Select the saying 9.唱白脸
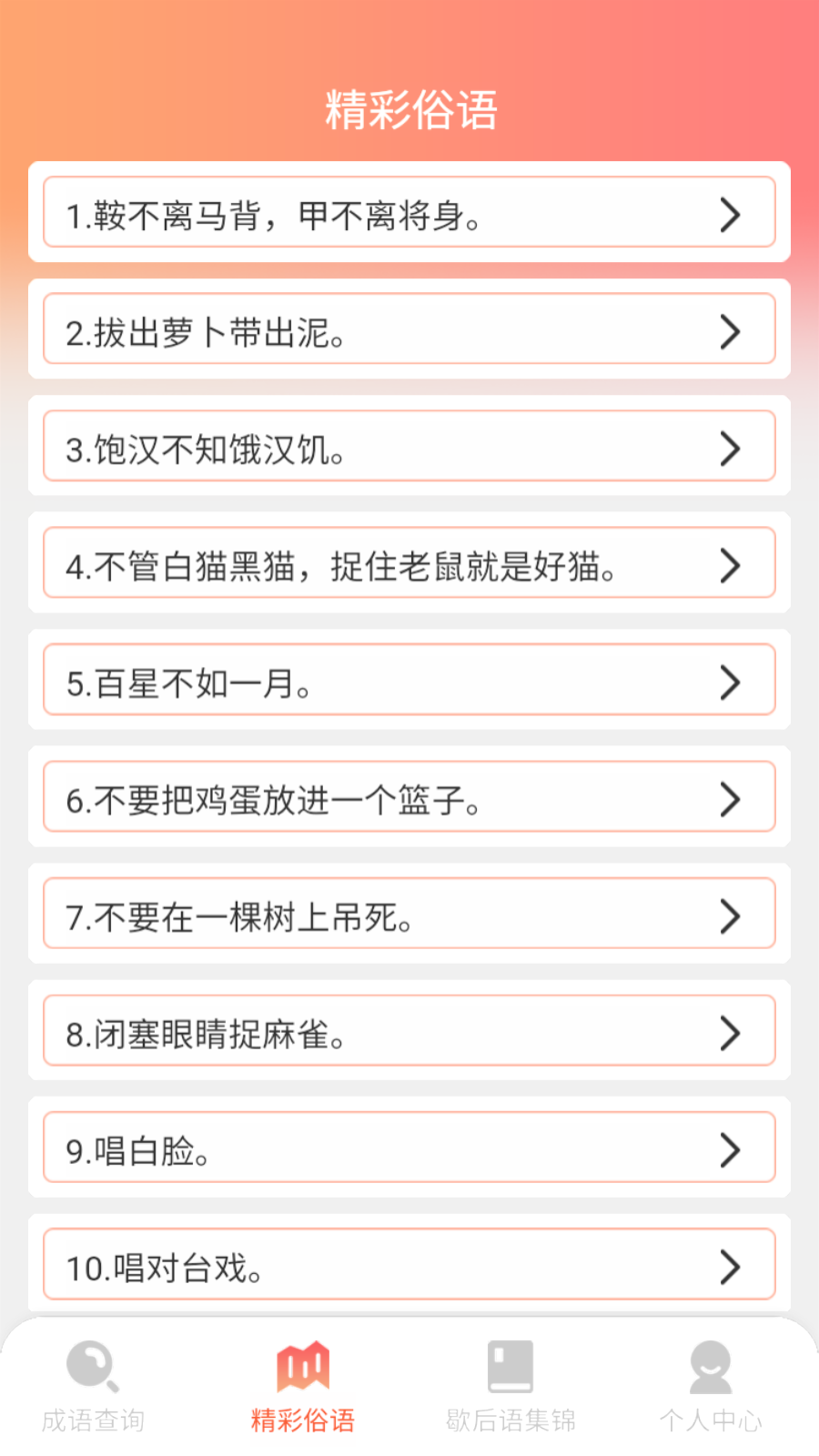The image size is (819, 1456). [x=409, y=1148]
